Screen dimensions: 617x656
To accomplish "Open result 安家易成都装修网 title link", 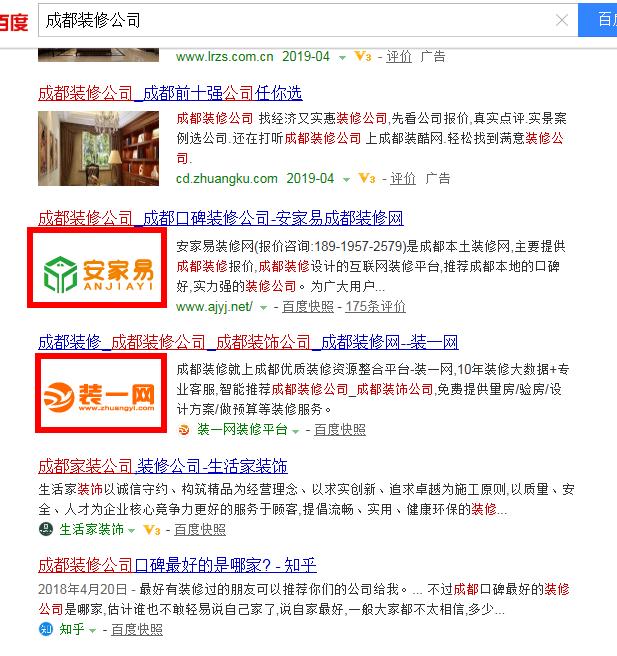I will point(220,217).
